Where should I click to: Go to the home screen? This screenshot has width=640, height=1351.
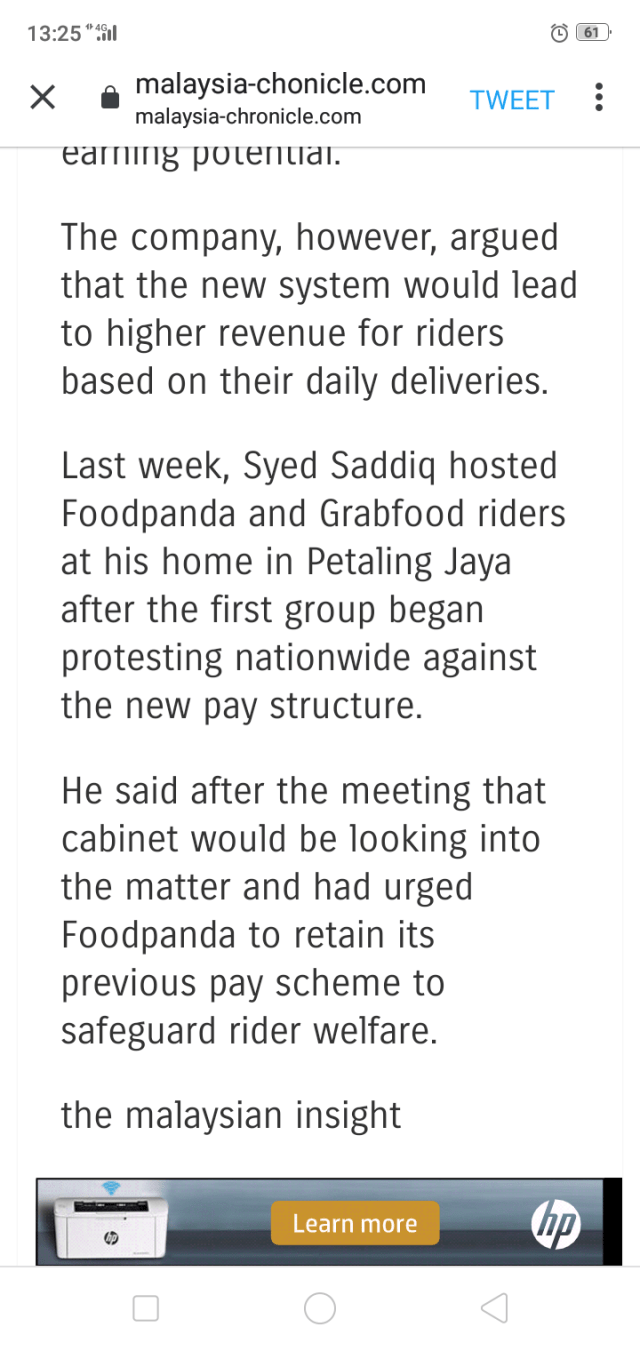(x=320, y=1308)
